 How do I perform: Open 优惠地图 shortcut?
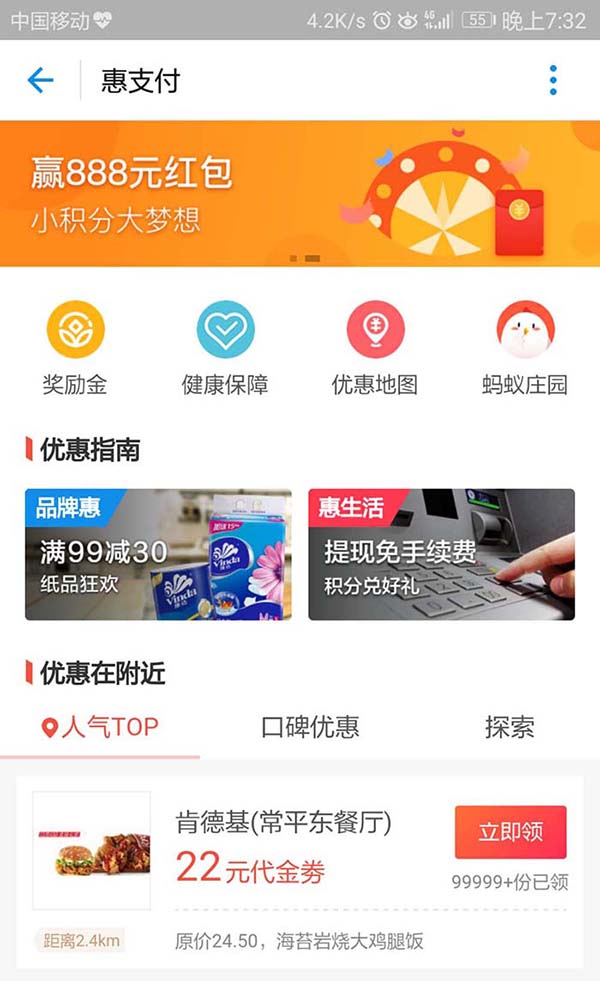pyautogui.click(x=375, y=350)
